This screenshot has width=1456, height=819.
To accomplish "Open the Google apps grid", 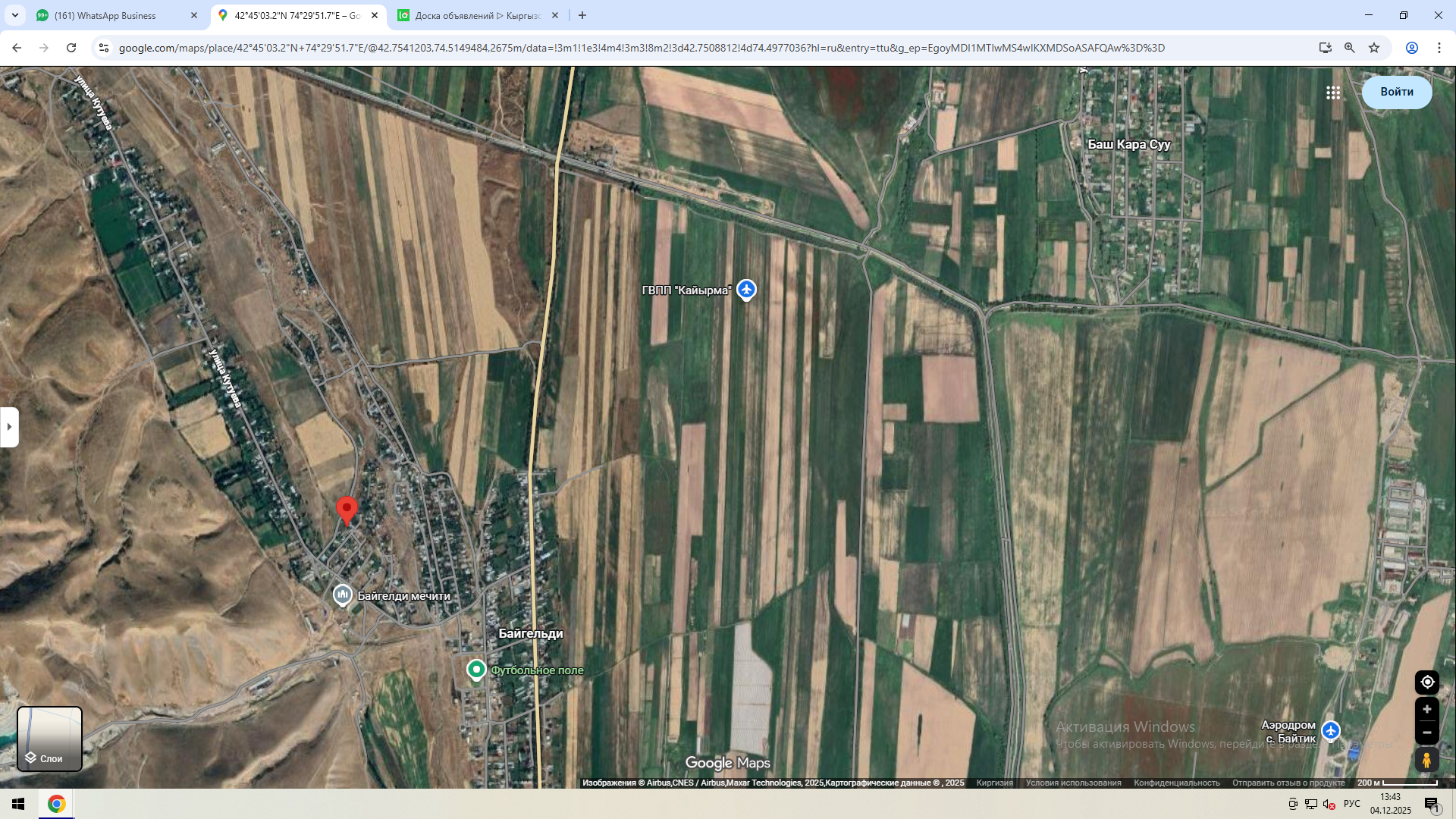I will tap(1333, 93).
